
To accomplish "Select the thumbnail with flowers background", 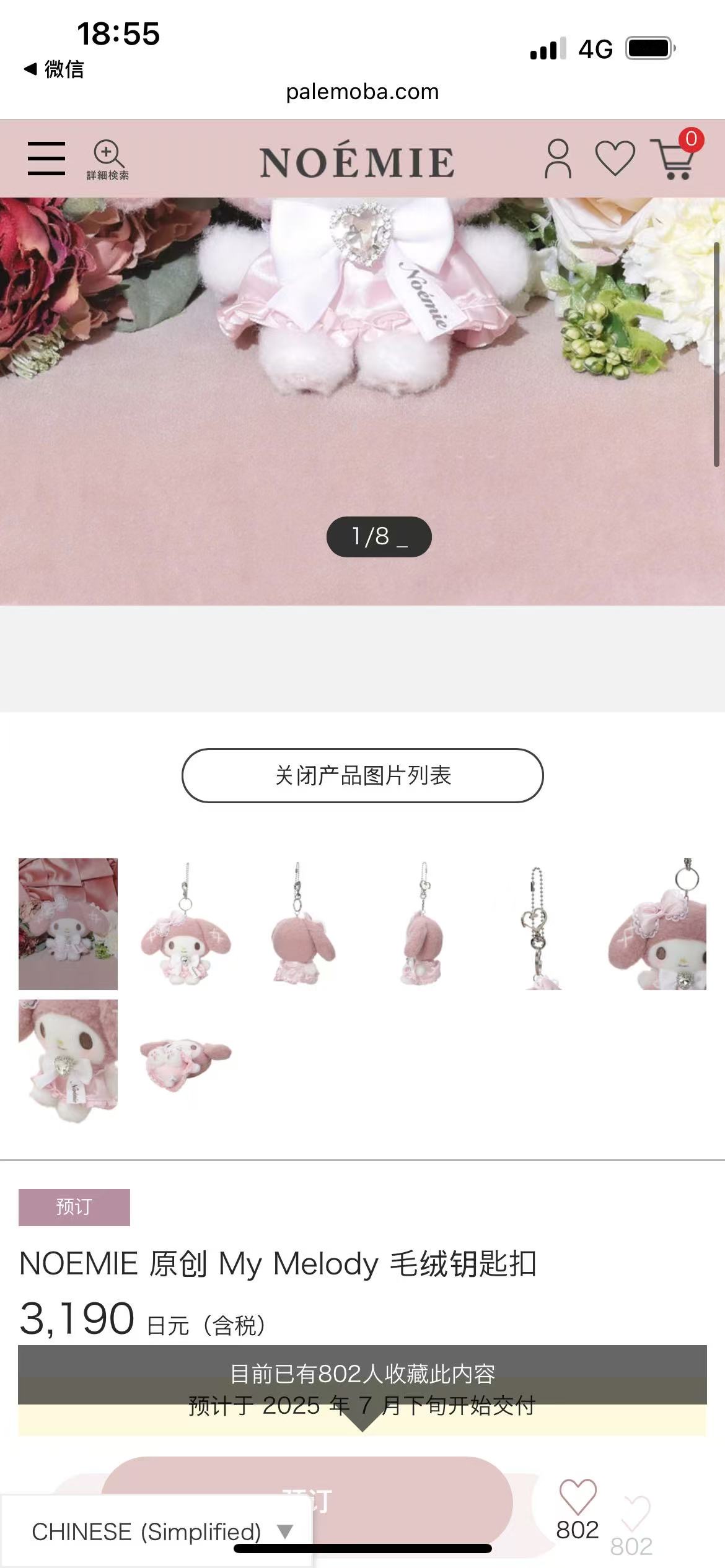I will [x=68, y=924].
